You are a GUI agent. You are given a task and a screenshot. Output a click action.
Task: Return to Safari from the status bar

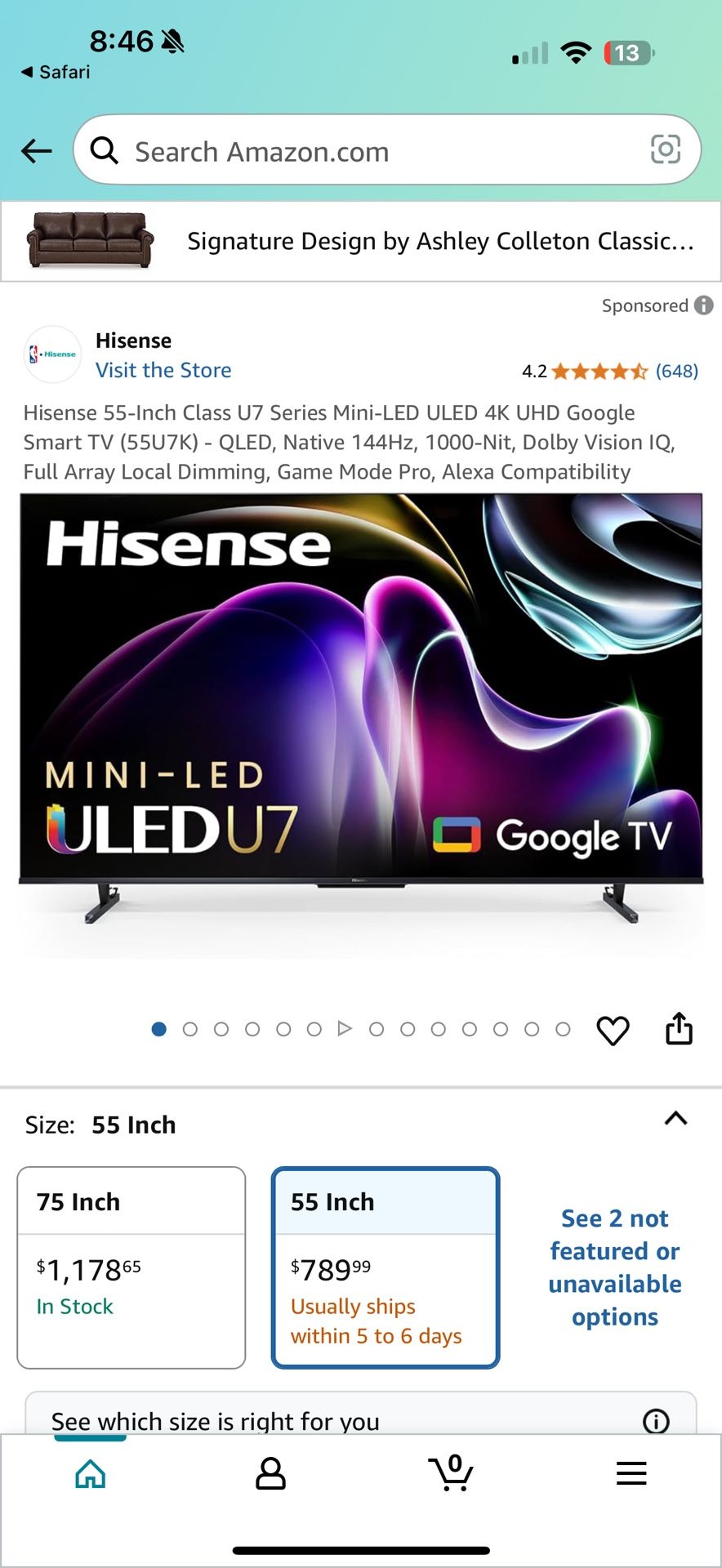[x=56, y=72]
